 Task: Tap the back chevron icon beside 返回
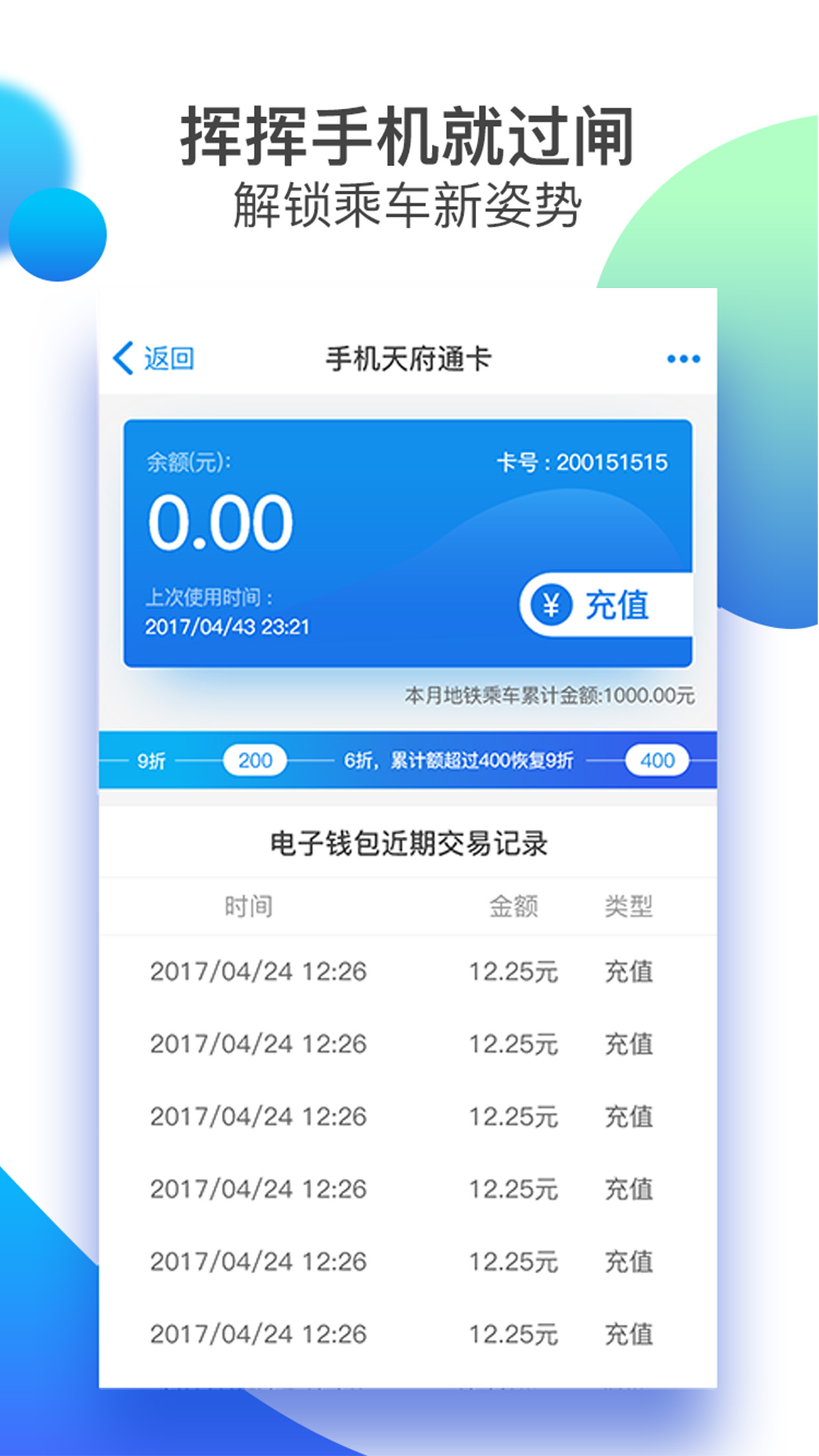point(122,357)
